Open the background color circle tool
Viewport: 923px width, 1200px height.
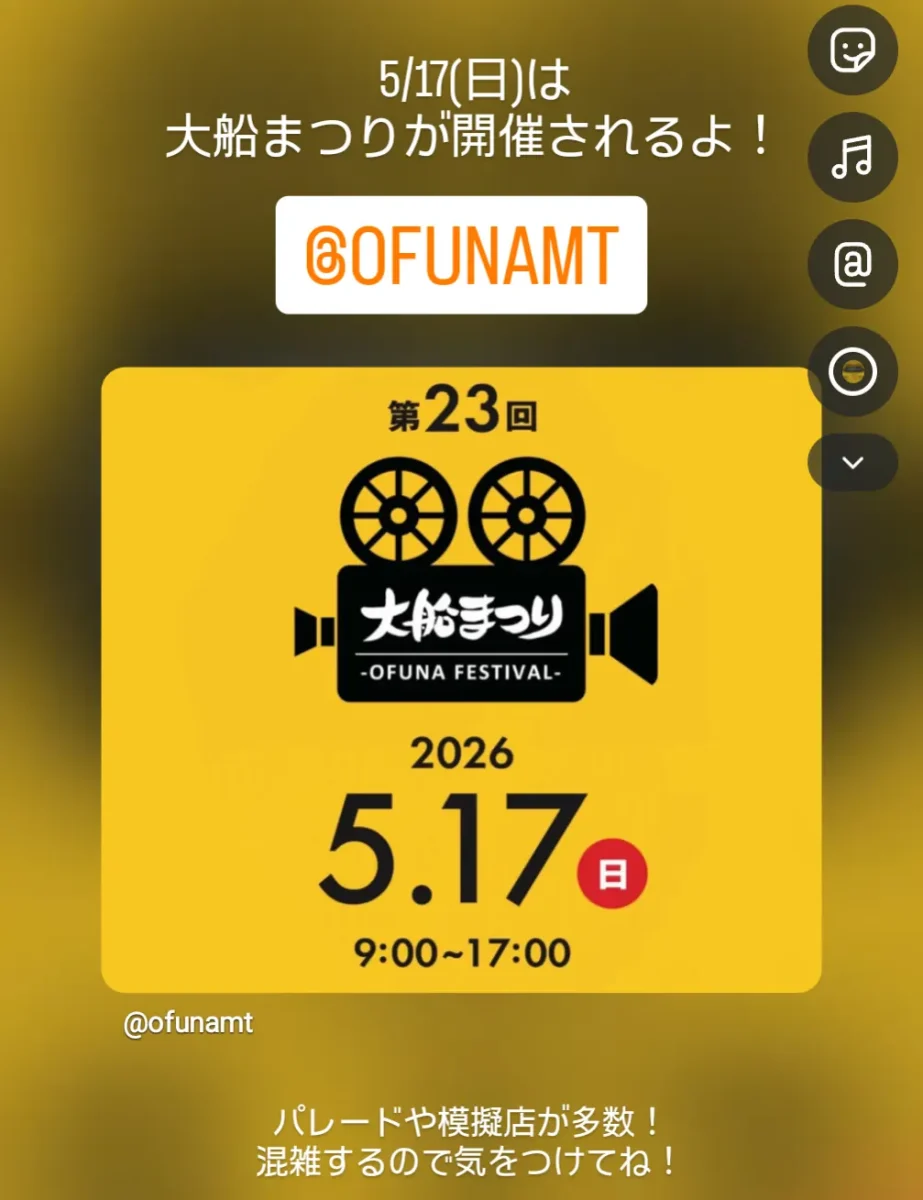[x=853, y=372]
